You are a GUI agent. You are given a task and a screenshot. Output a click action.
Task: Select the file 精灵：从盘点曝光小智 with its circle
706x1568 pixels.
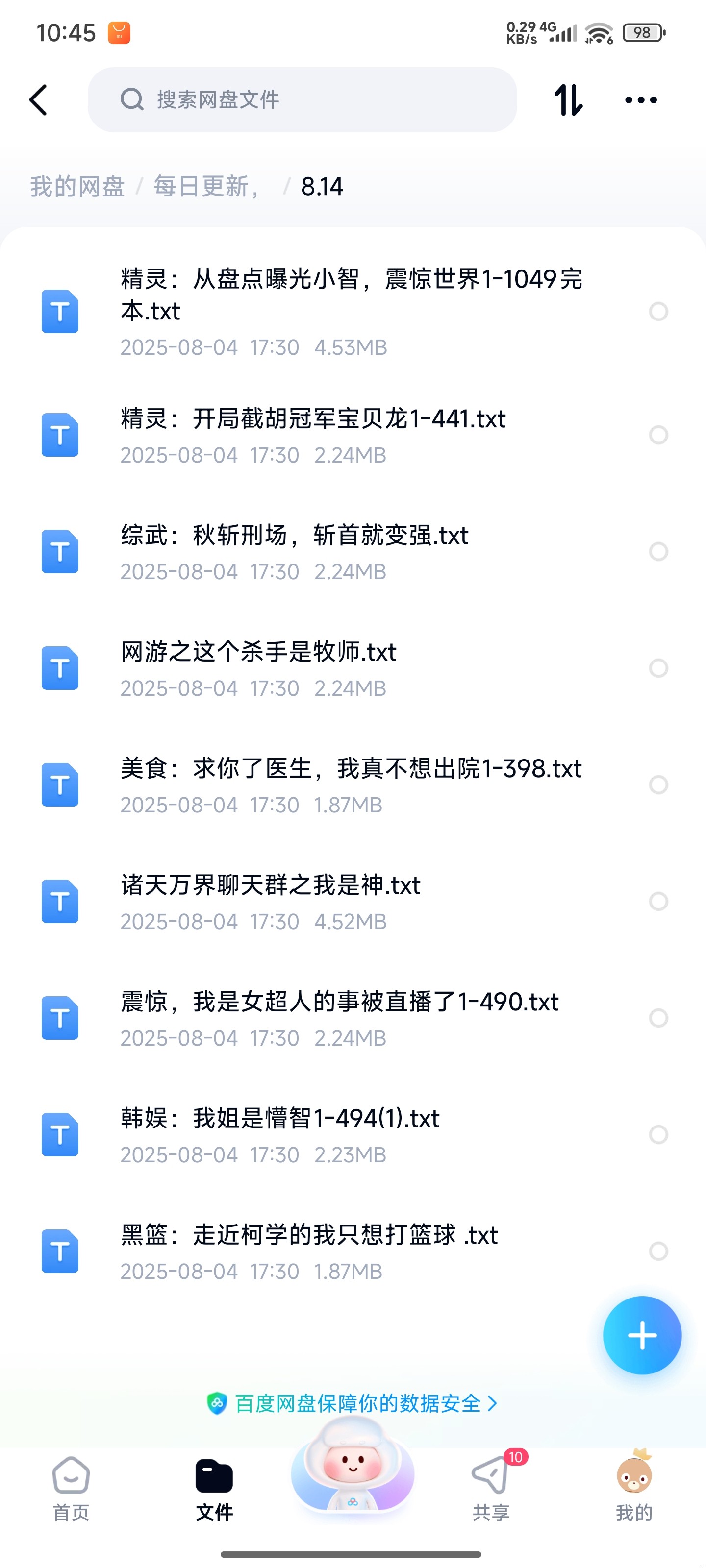pyautogui.click(x=658, y=312)
